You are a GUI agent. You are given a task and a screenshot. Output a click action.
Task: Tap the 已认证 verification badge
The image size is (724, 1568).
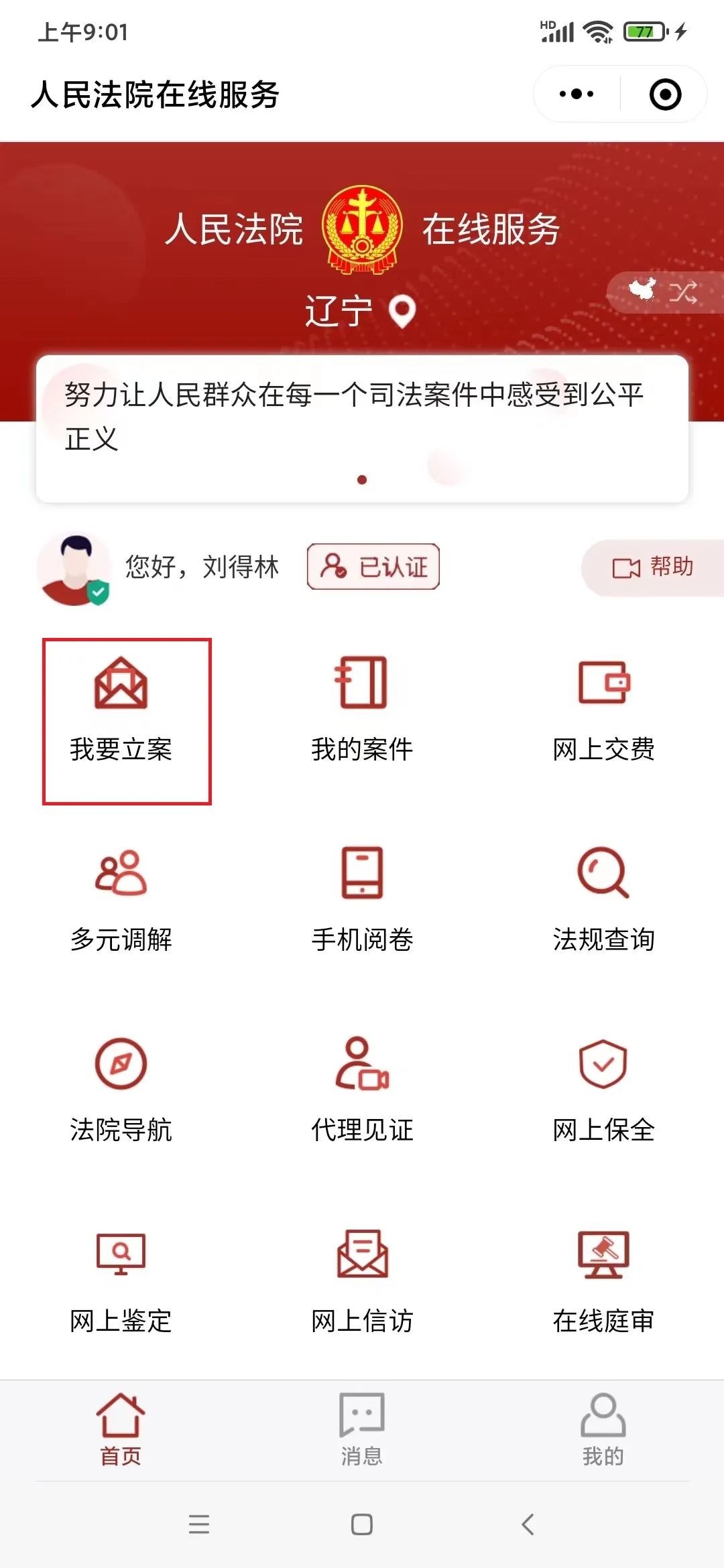point(373,567)
